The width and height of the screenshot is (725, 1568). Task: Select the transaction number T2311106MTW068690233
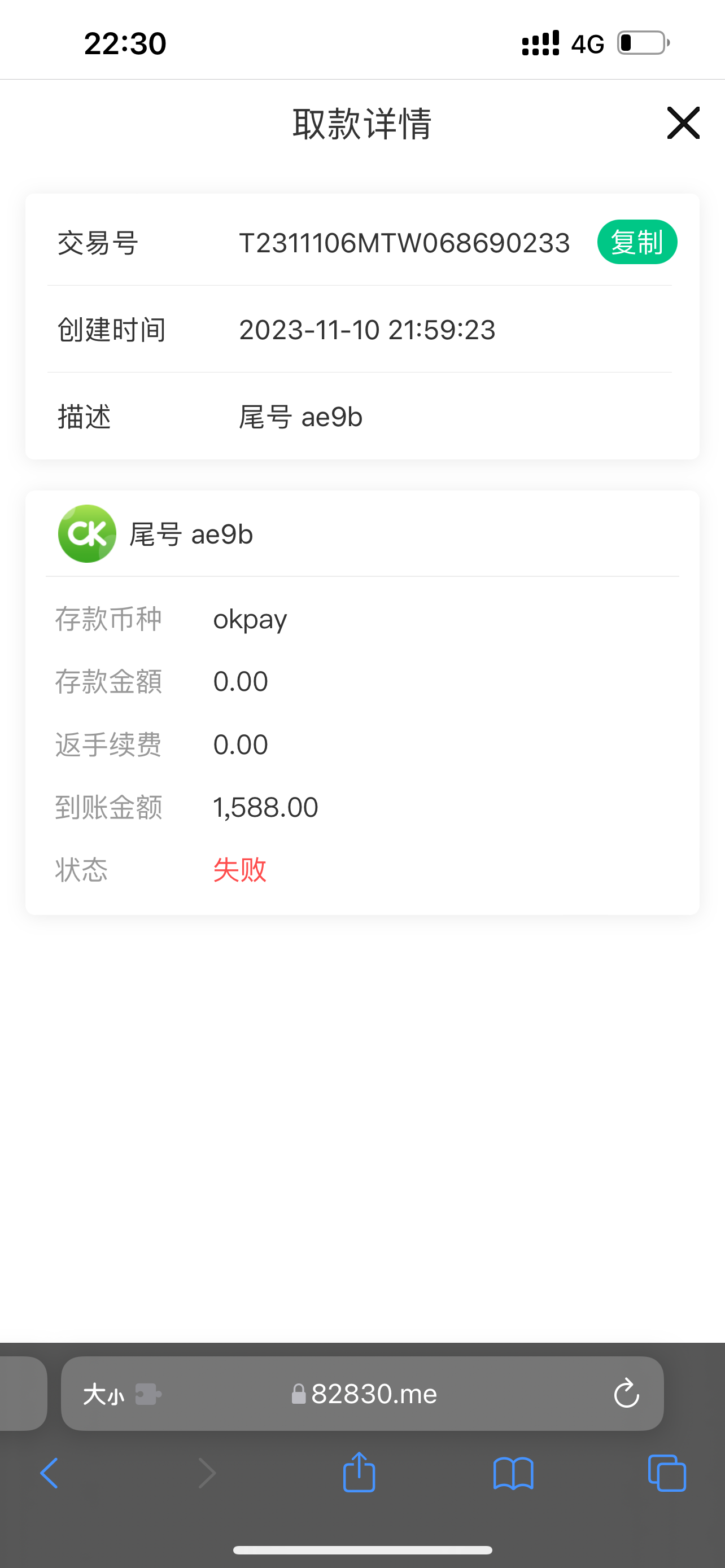click(404, 242)
